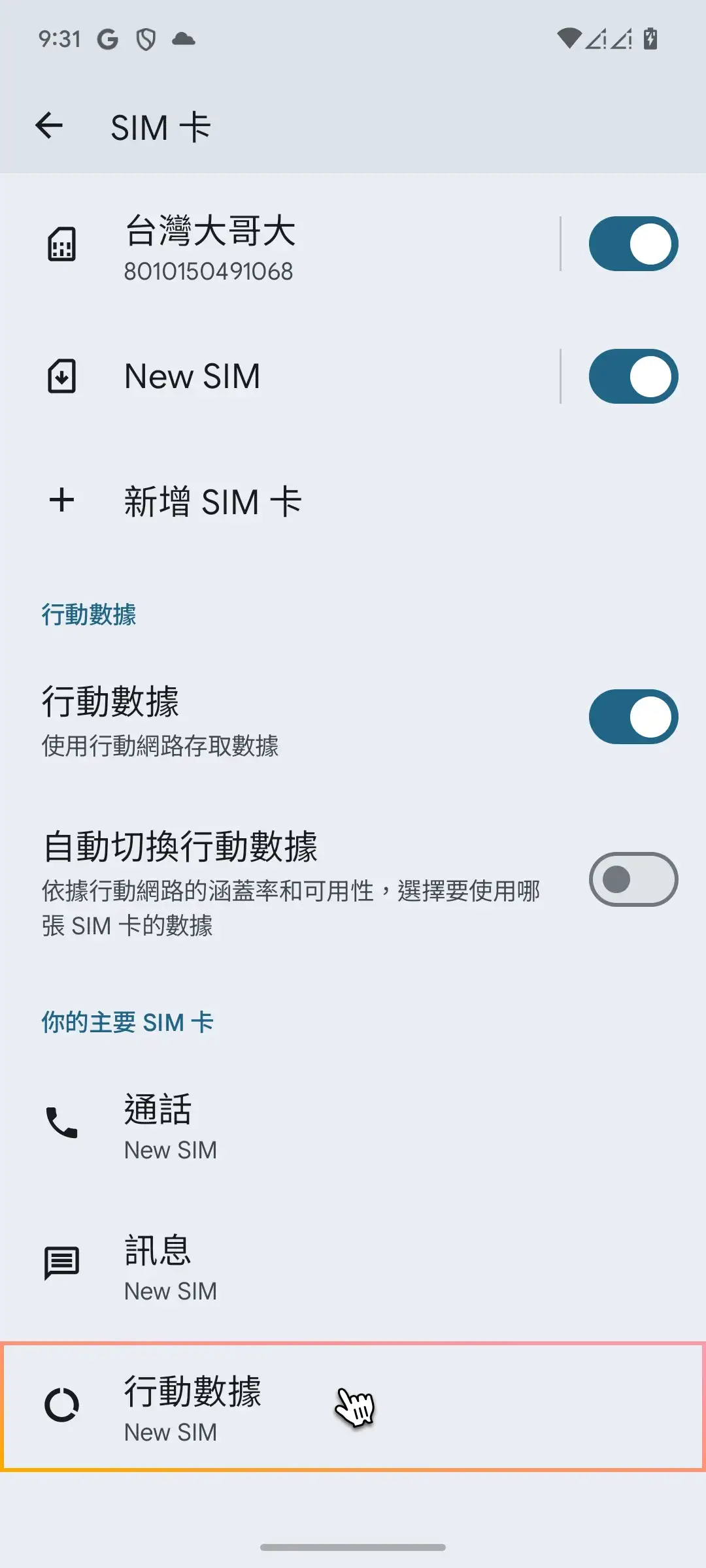706x1568 pixels.
Task: Enable 自動切換行動數據 switch
Action: [x=633, y=879]
